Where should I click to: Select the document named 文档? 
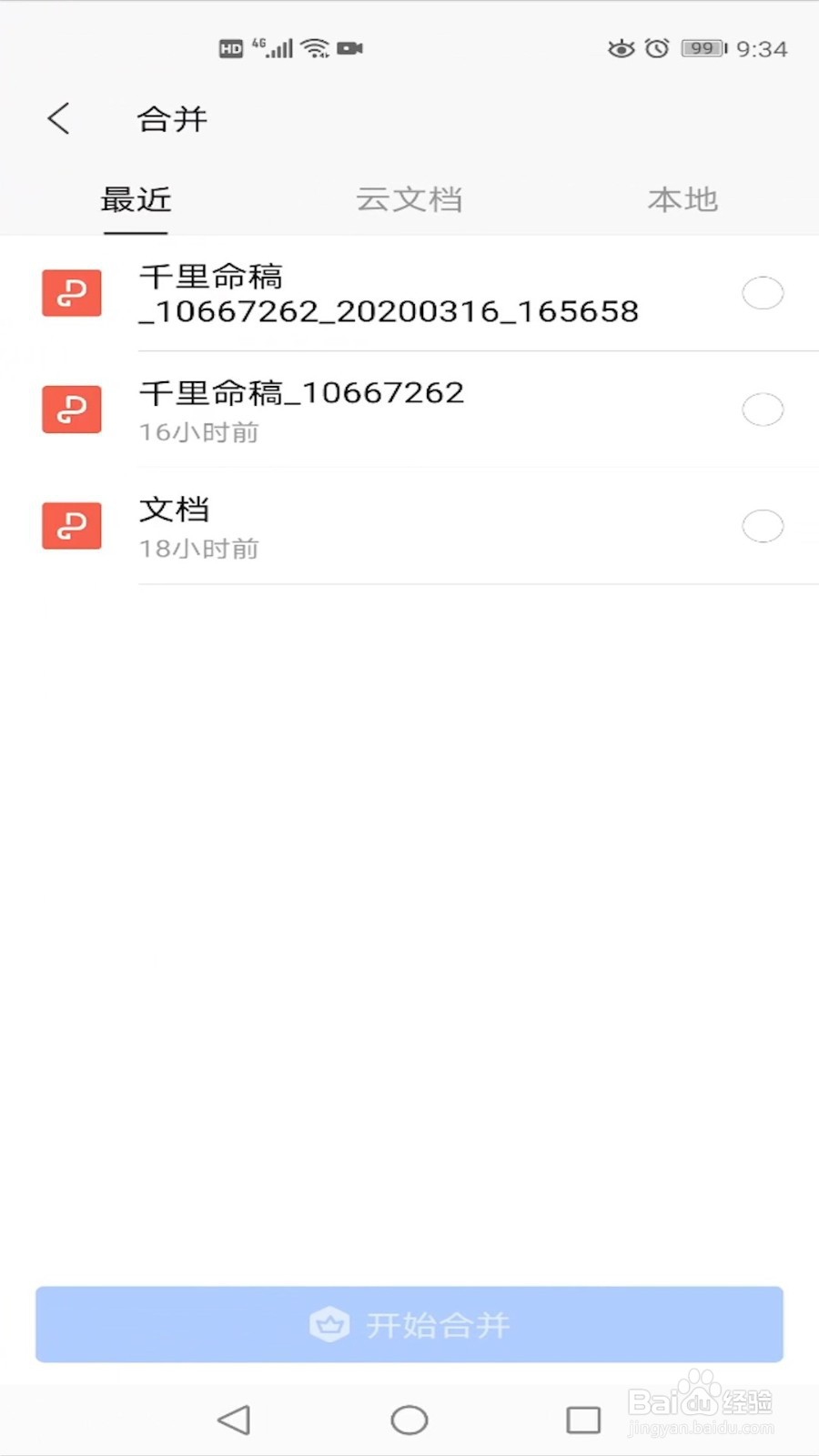[763, 526]
